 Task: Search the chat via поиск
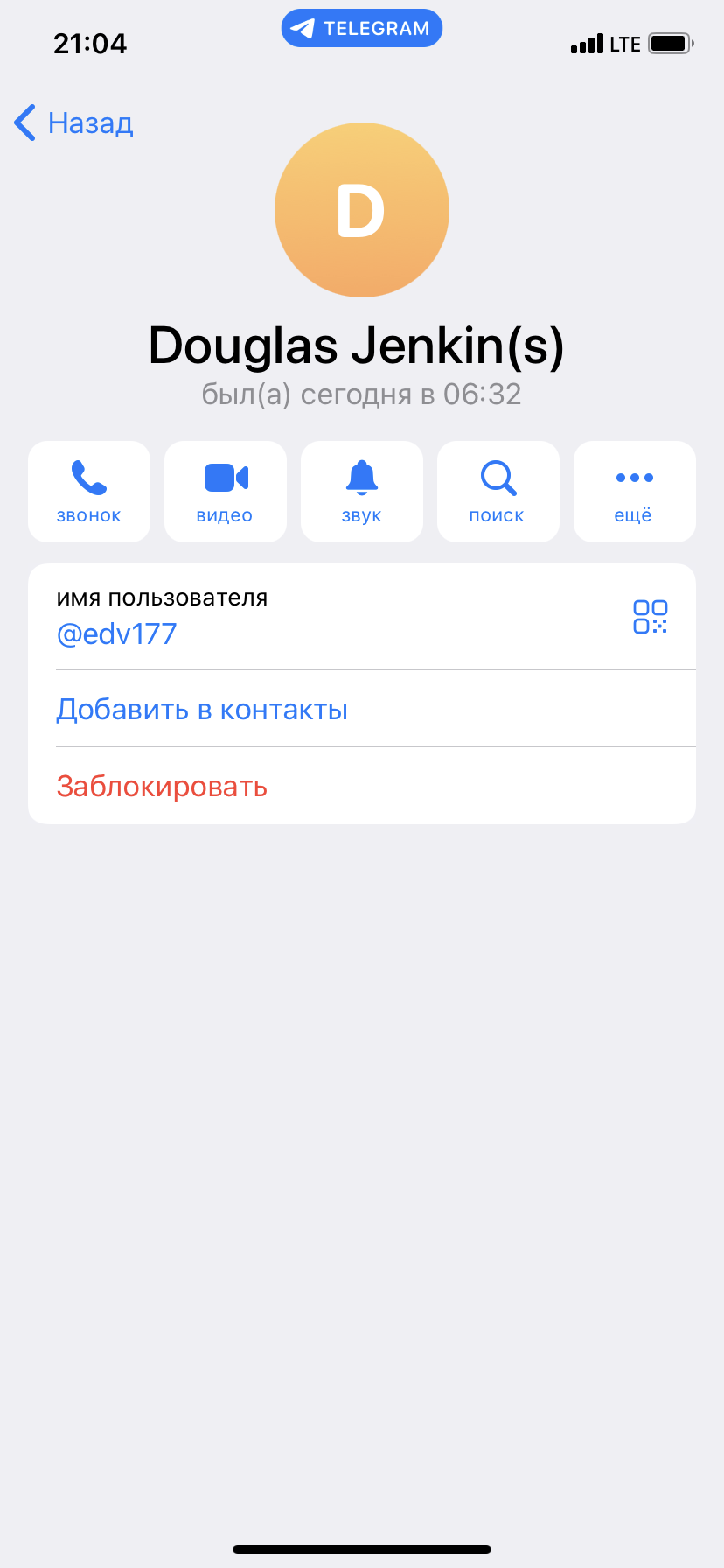[x=498, y=492]
